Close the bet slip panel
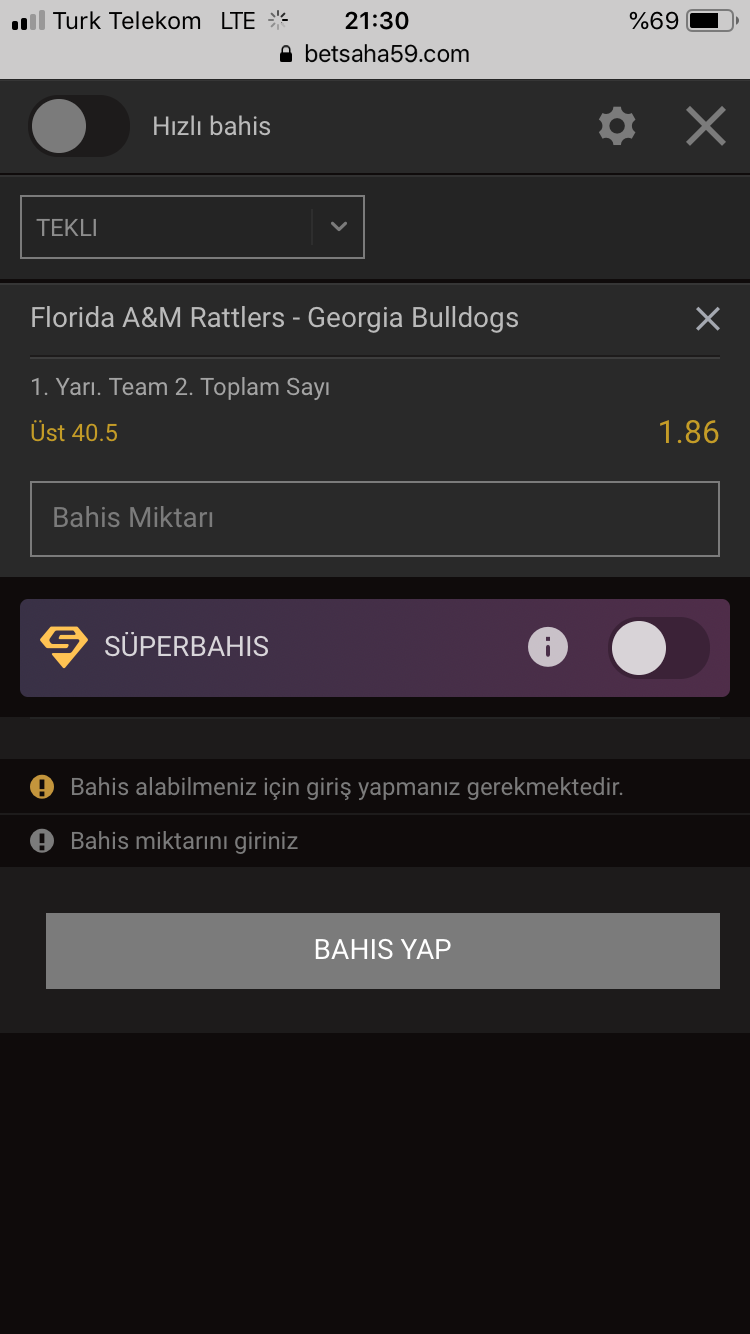Image resolution: width=750 pixels, height=1334 pixels. (x=706, y=127)
